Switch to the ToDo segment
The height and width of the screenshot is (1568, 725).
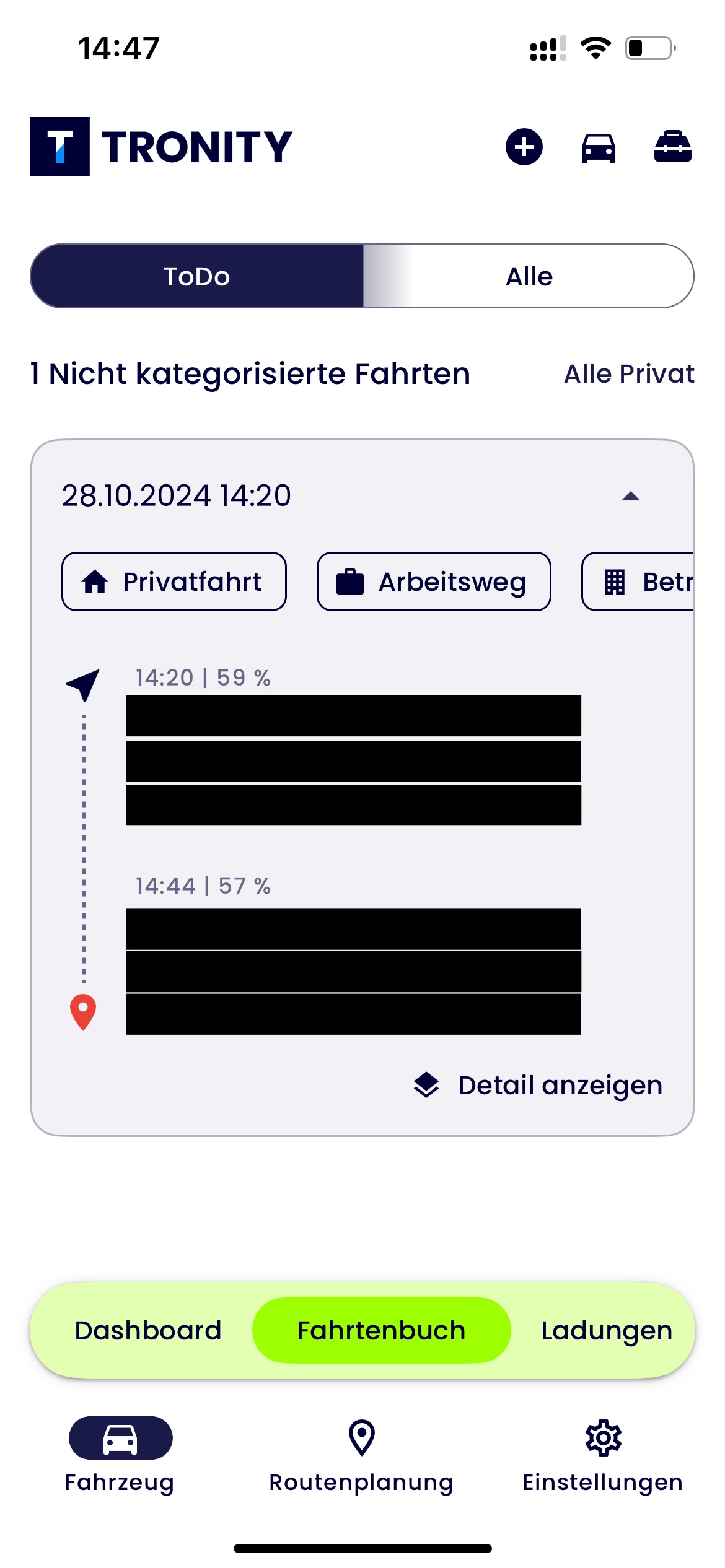tap(196, 276)
